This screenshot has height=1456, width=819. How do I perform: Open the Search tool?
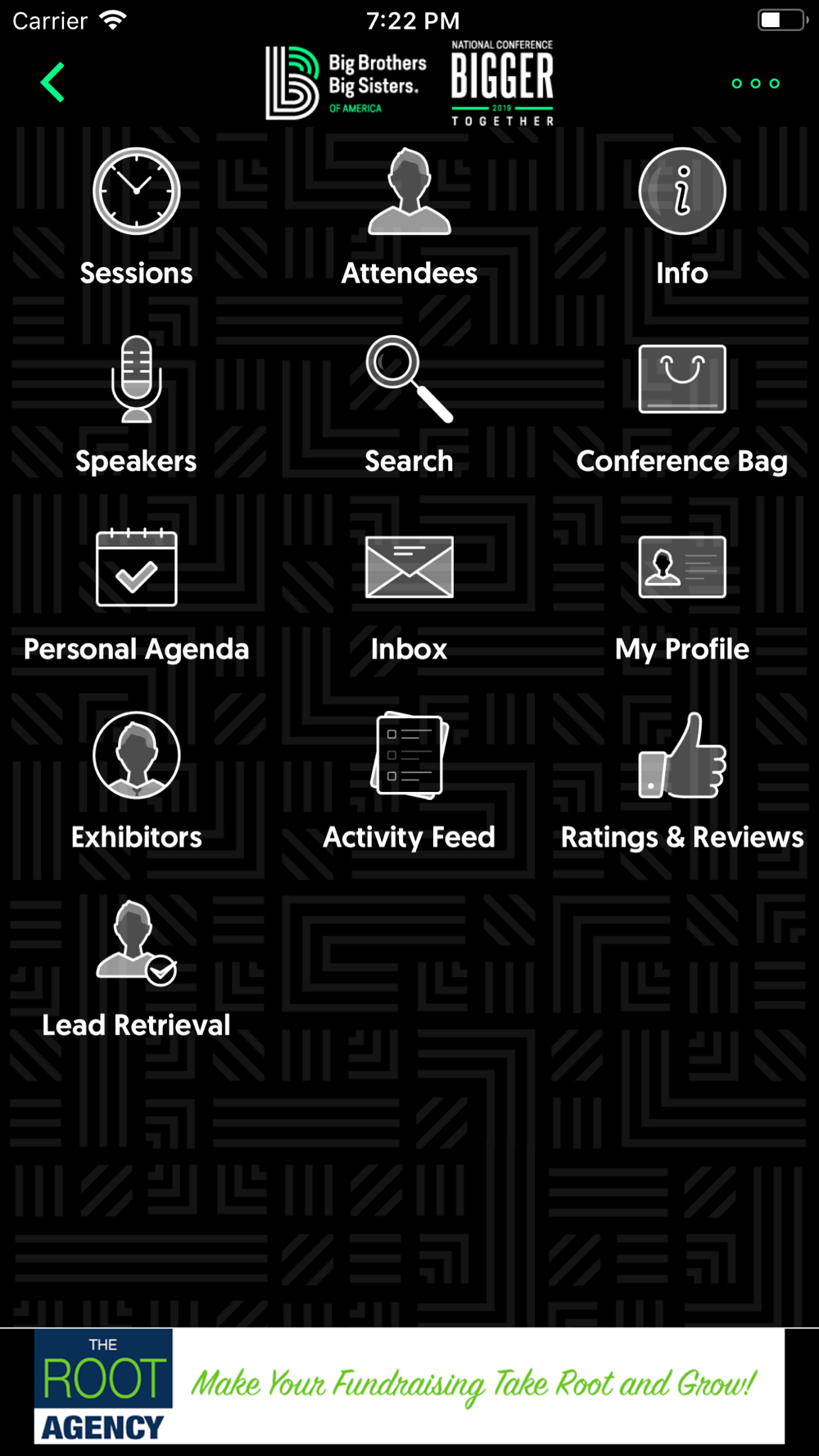click(x=409, y=405)
